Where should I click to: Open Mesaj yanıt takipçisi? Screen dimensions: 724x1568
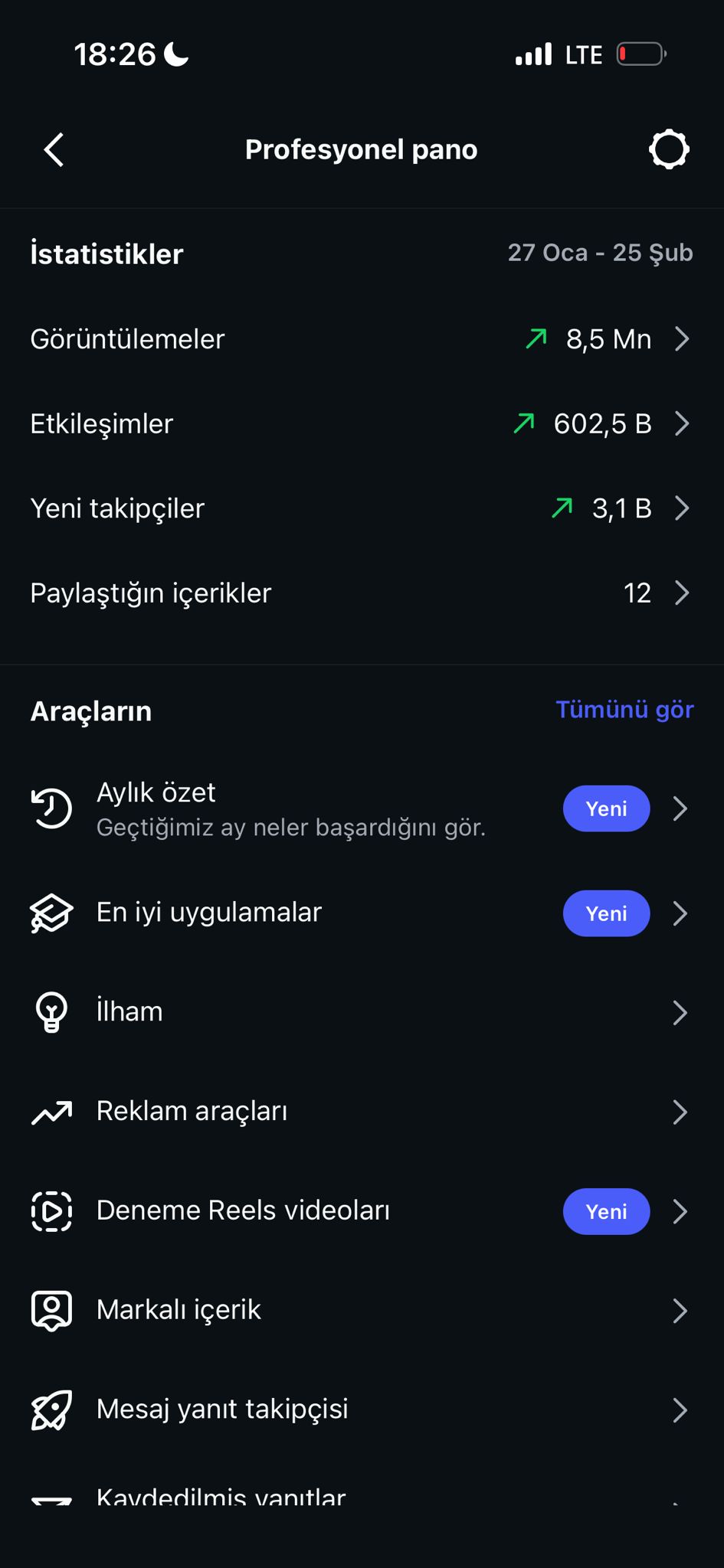coord(360,1410)
